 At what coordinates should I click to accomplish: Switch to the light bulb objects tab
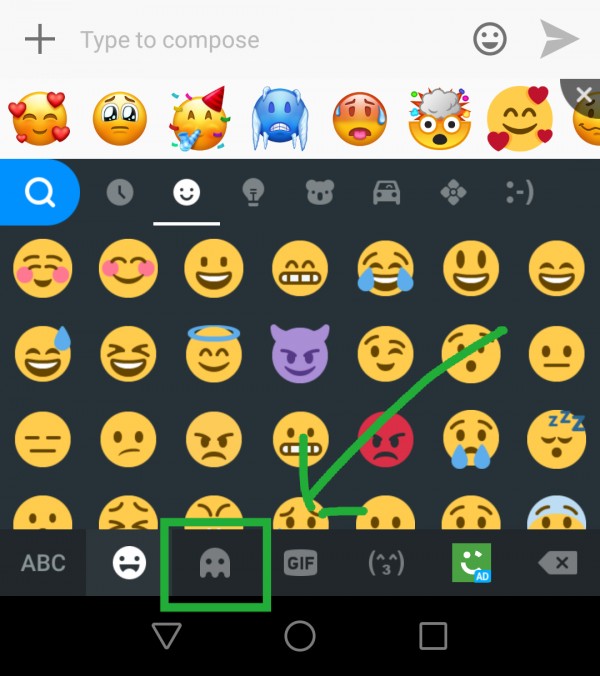[x=253, y=193]
